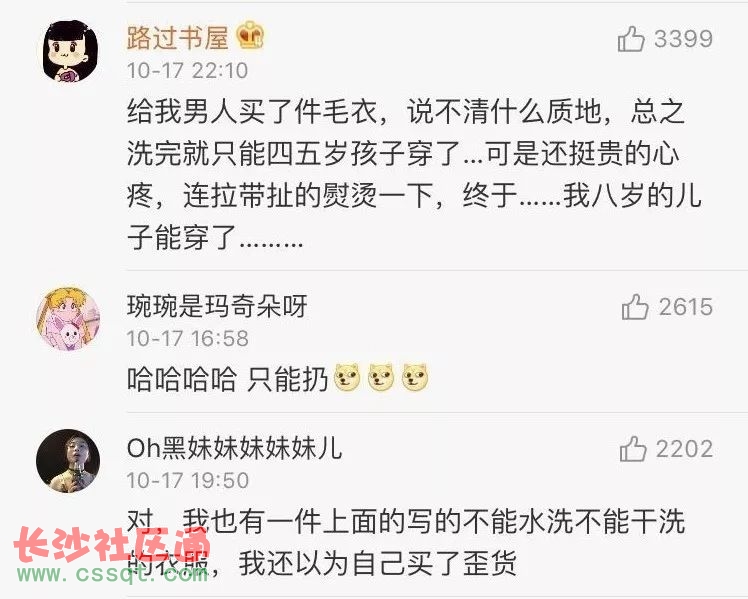The height and width of the screenshot is (599, 748).
Task: Like the comment by 琬琬是玛奇朵呀
Action: coord(636,307)
